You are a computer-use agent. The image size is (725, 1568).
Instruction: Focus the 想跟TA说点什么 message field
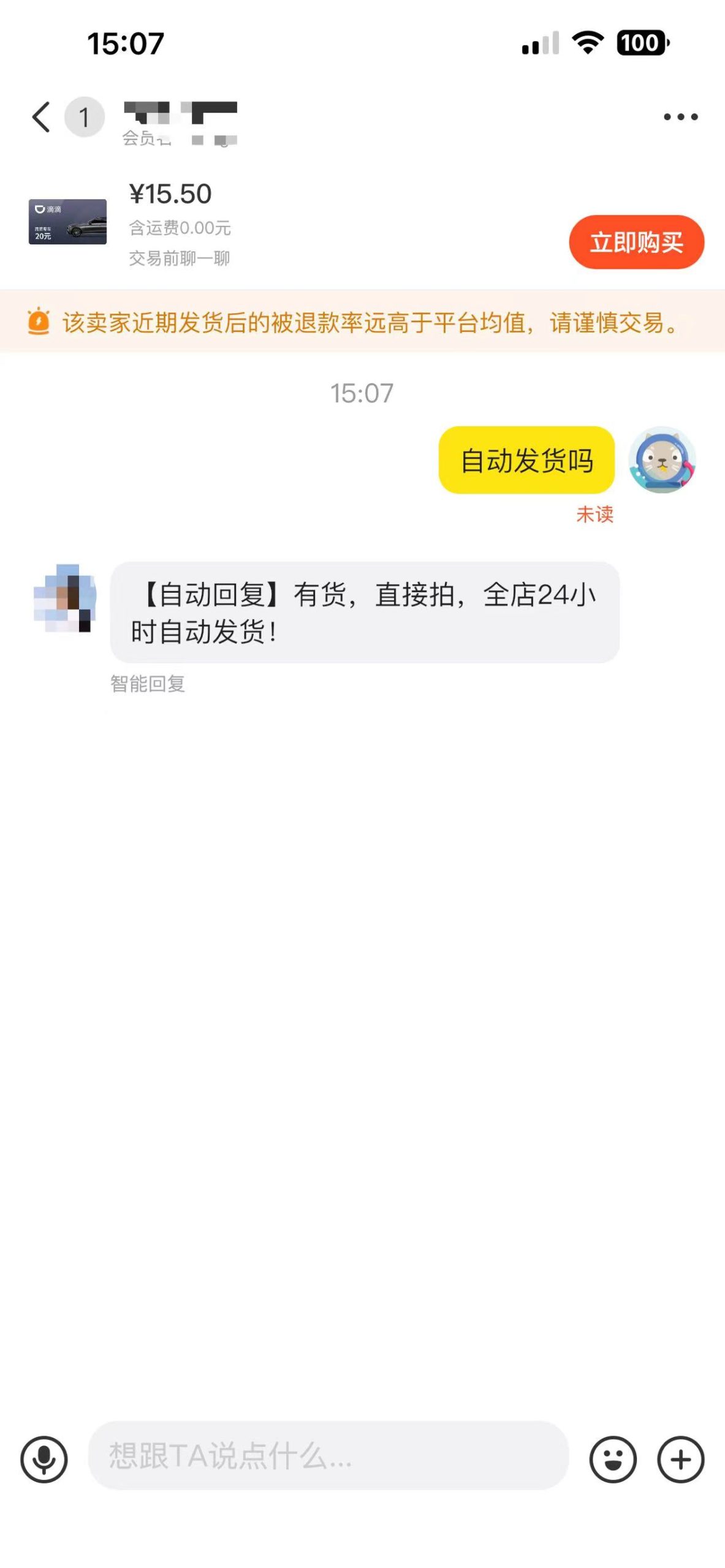click(x=328, y=1455)
